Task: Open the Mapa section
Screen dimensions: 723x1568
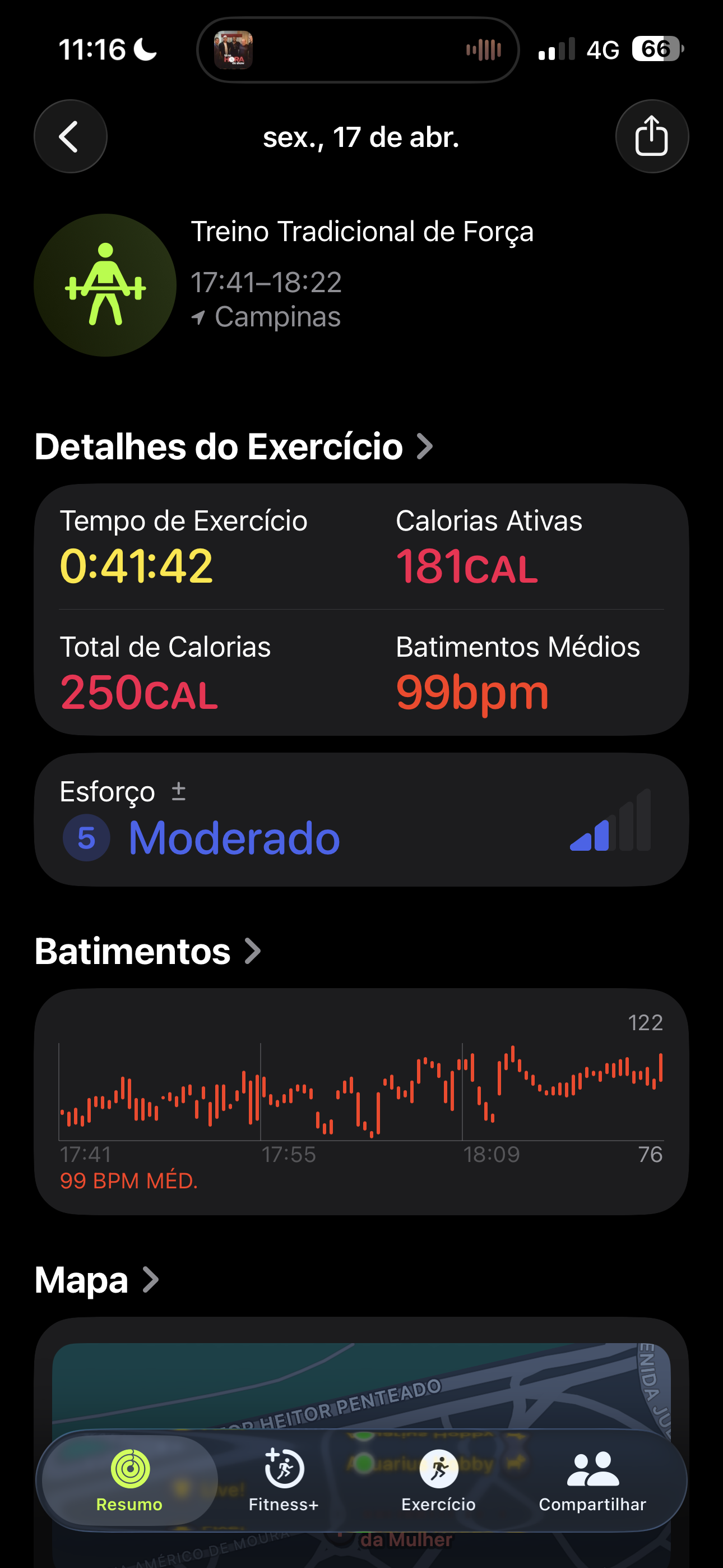Action: (x=97, y=1280)
